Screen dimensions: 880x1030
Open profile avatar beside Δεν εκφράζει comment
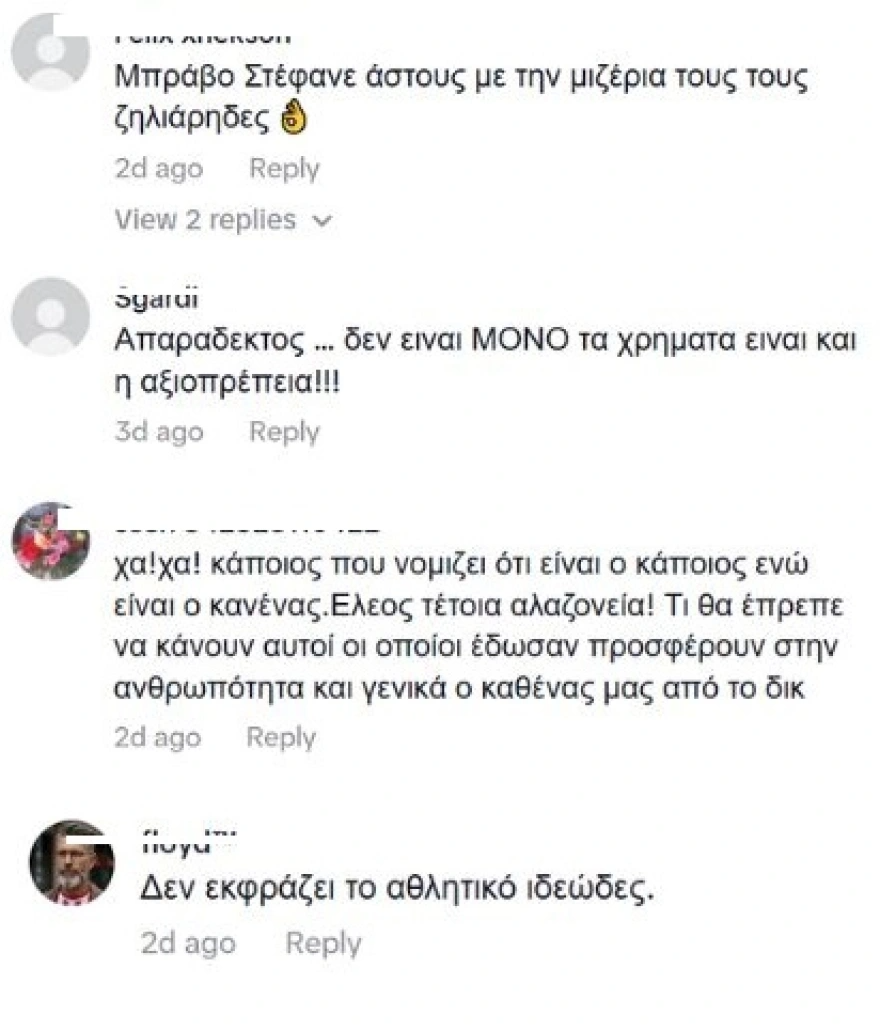(71, 862)
